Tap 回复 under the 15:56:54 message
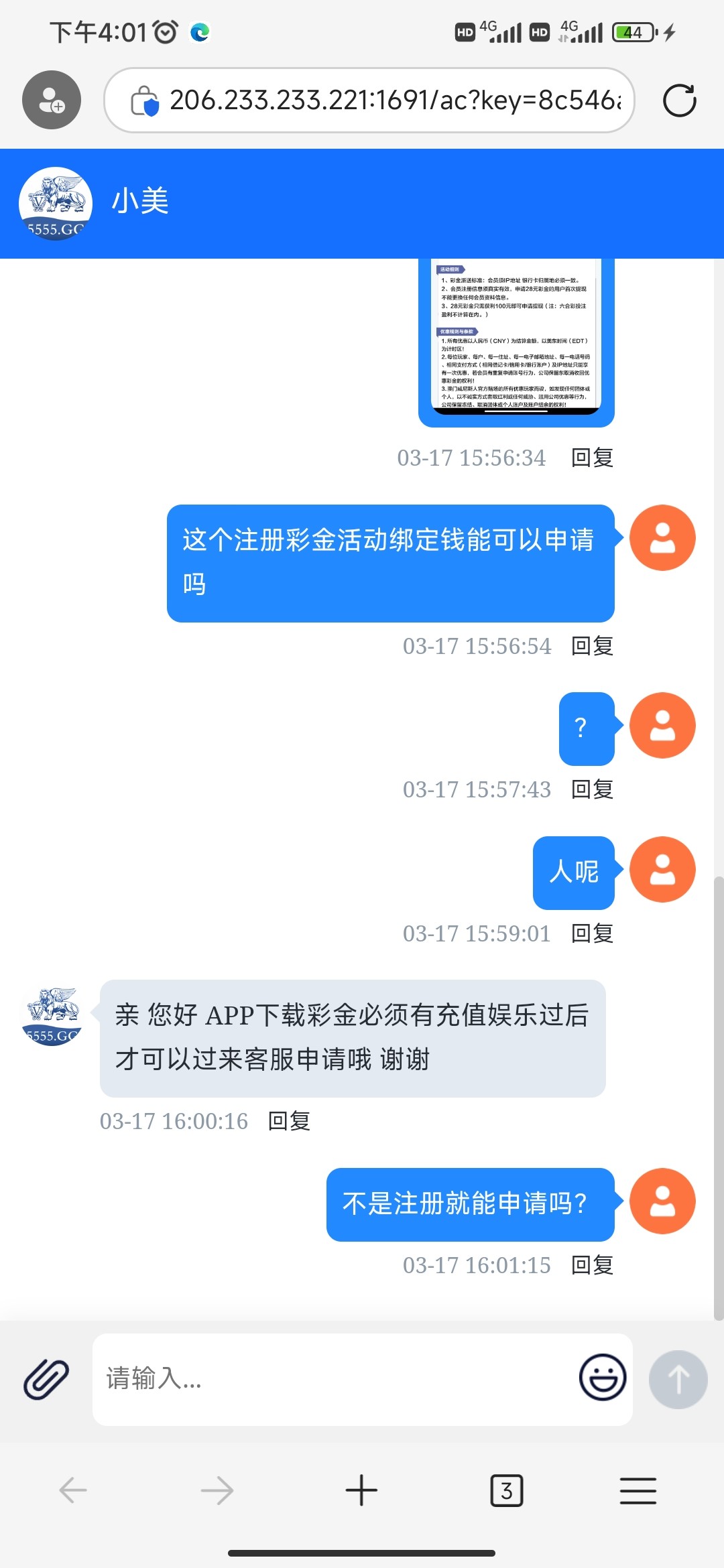 click(592, 646)
